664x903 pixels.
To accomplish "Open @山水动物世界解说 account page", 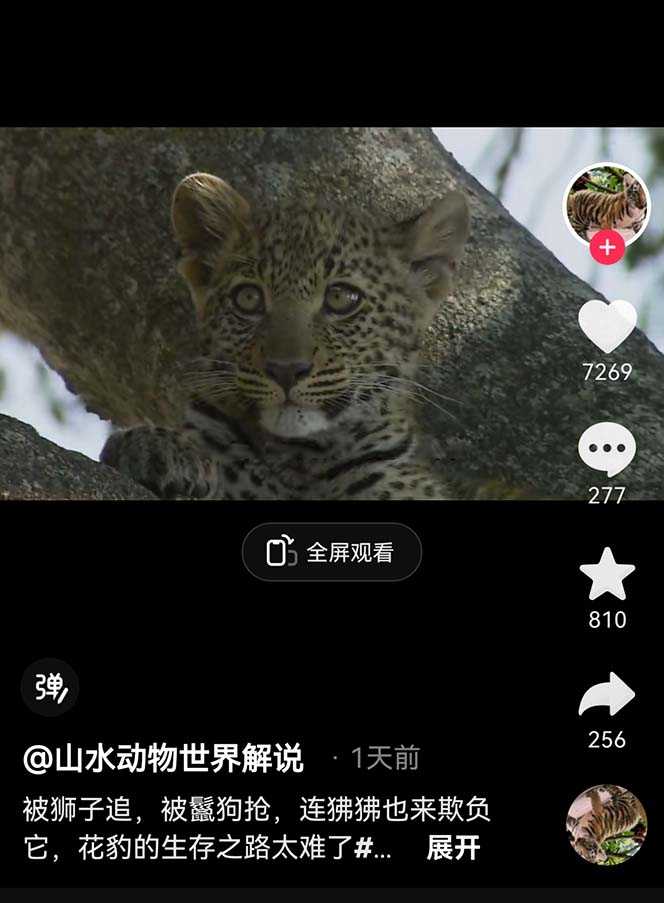I will tap(163, 758).
